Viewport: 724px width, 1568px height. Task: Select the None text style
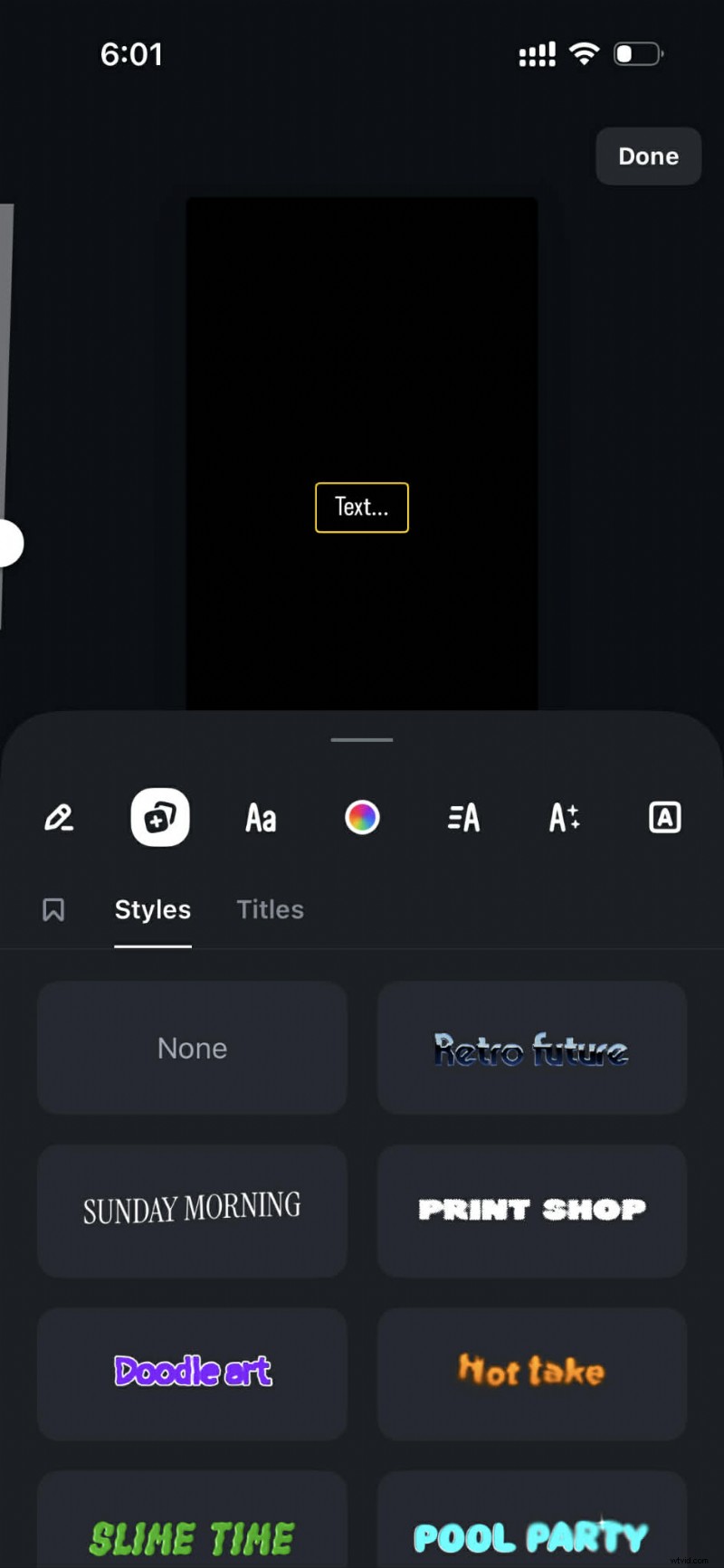pos(192,1048)
